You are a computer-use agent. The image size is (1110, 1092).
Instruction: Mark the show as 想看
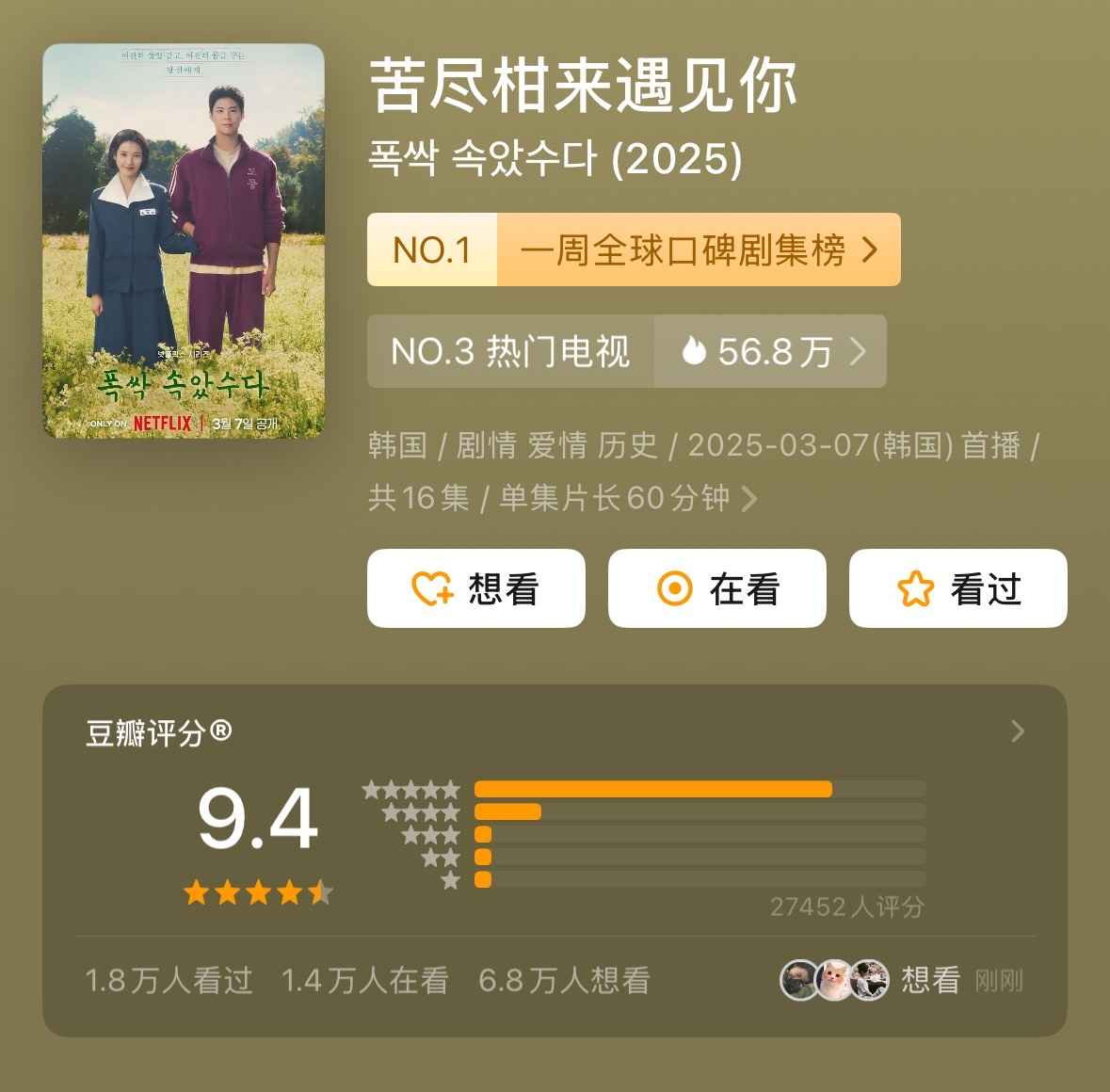pyautogui.click(x=476, y=589)
